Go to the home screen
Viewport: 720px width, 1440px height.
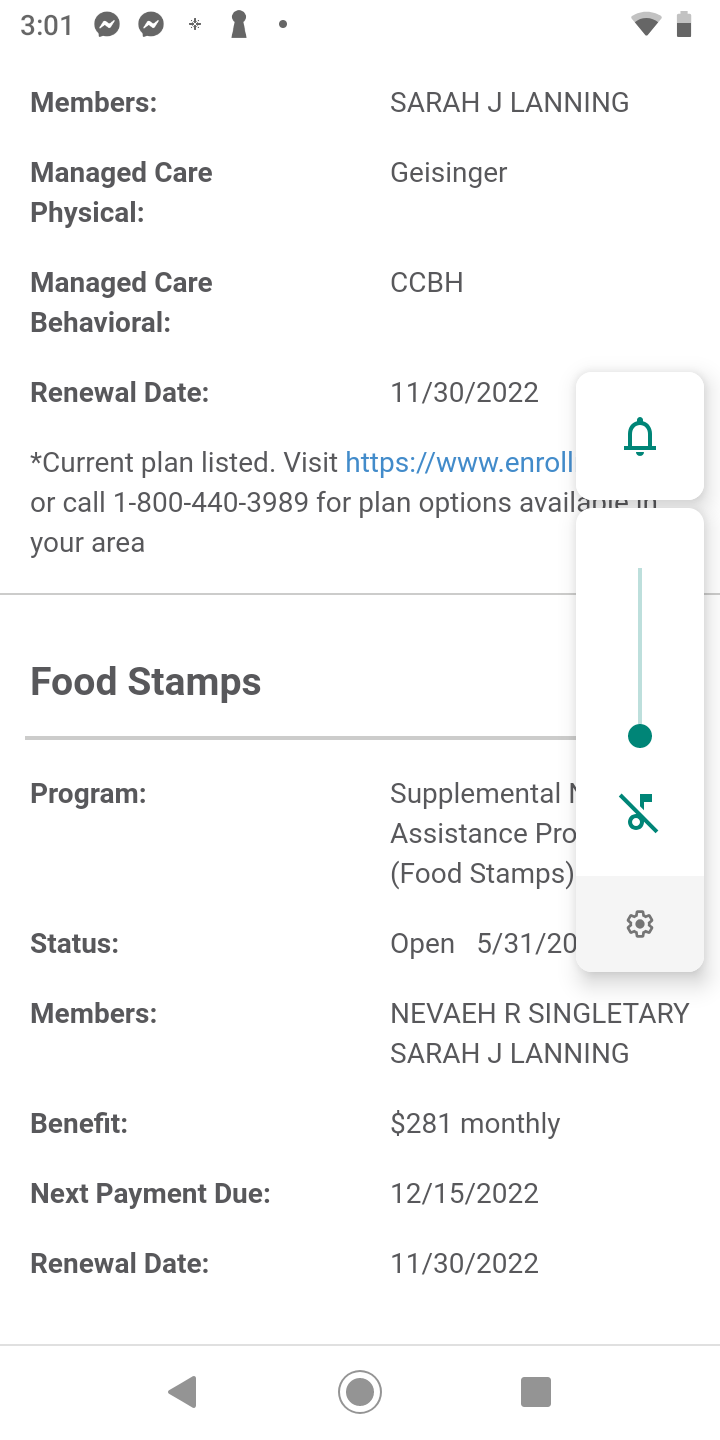point(360,1392)
